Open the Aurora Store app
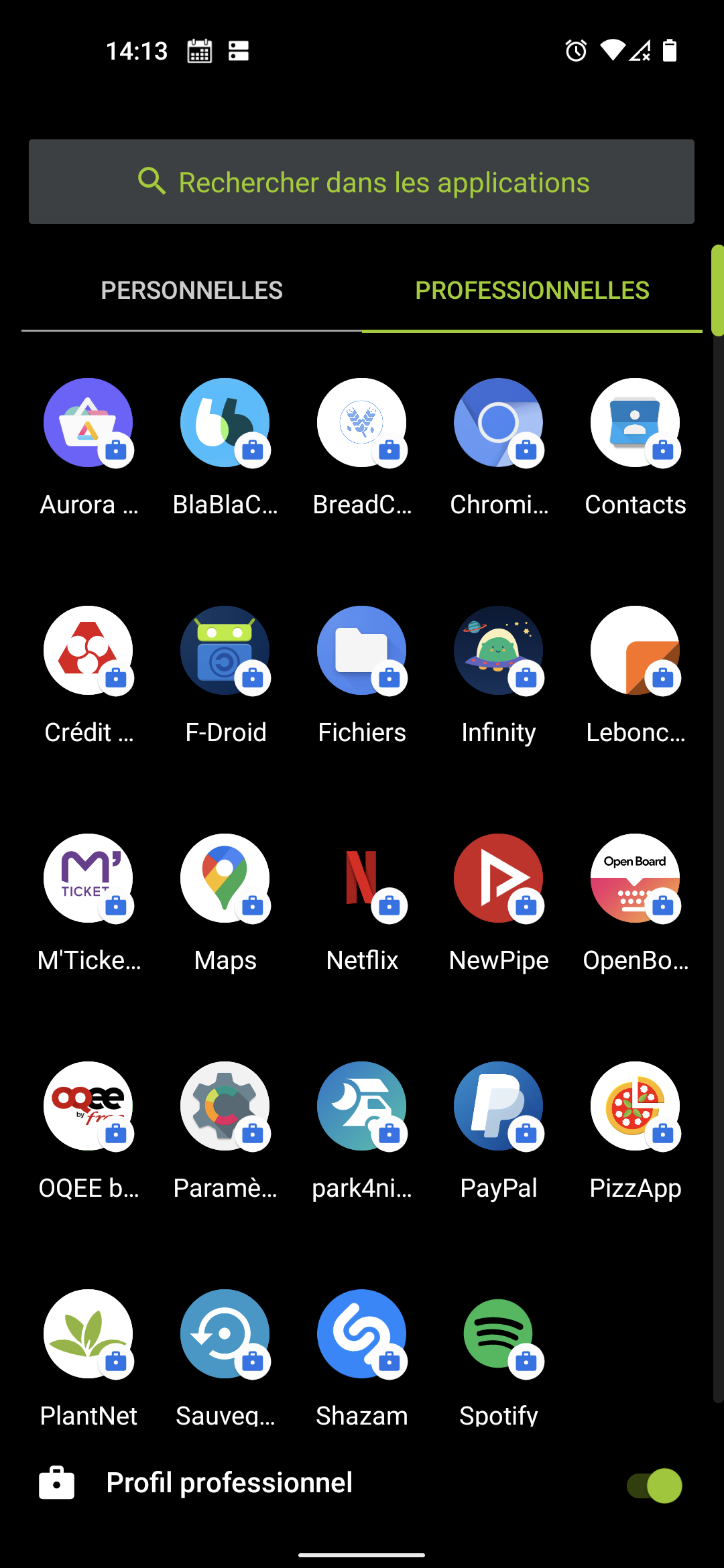Viewport: 724px width, 1568px height. [x=88, y=423]
